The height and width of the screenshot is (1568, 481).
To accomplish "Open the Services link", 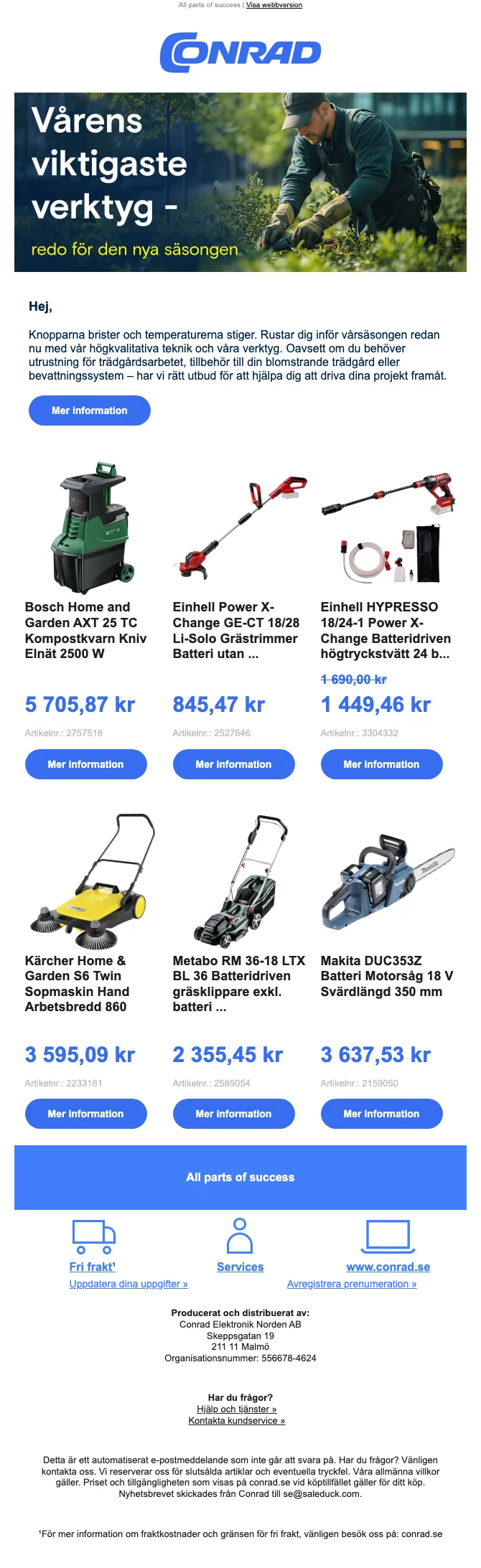I will click(240, 1267).
